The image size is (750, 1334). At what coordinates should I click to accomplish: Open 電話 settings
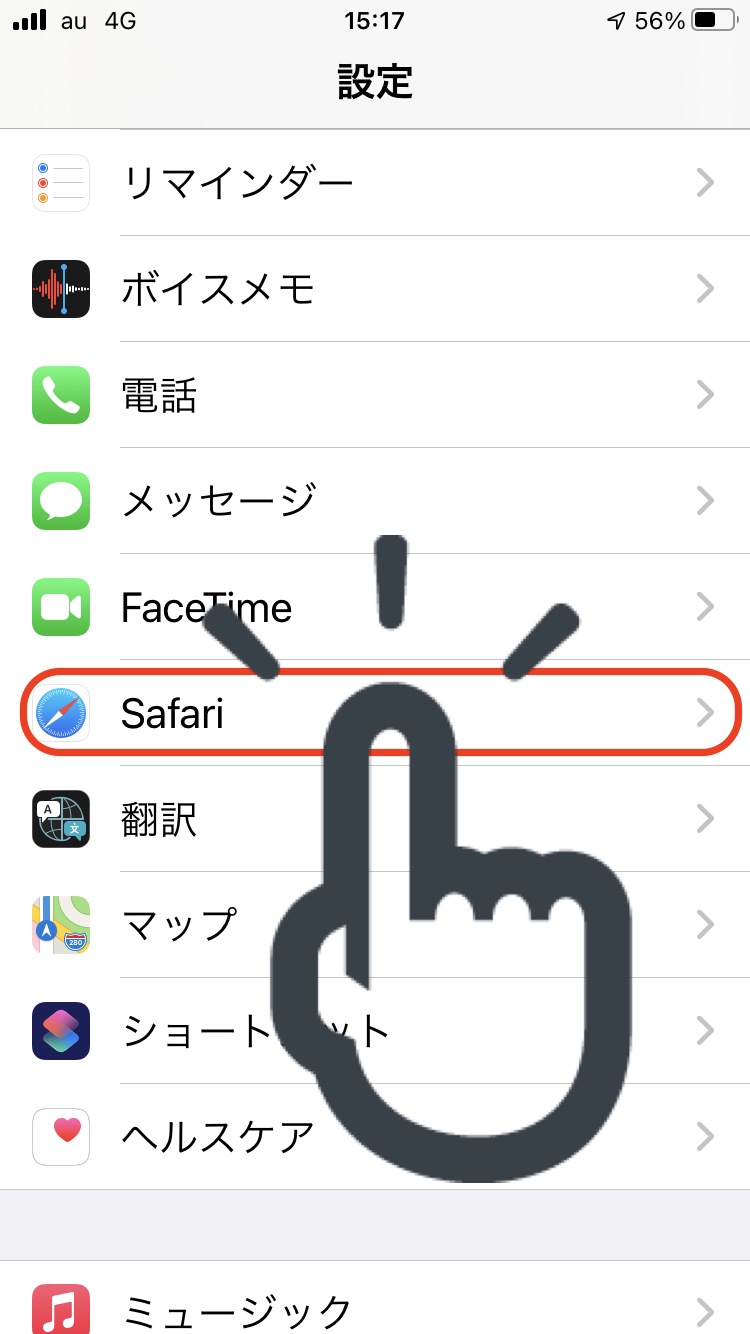(x=375, y=395)
